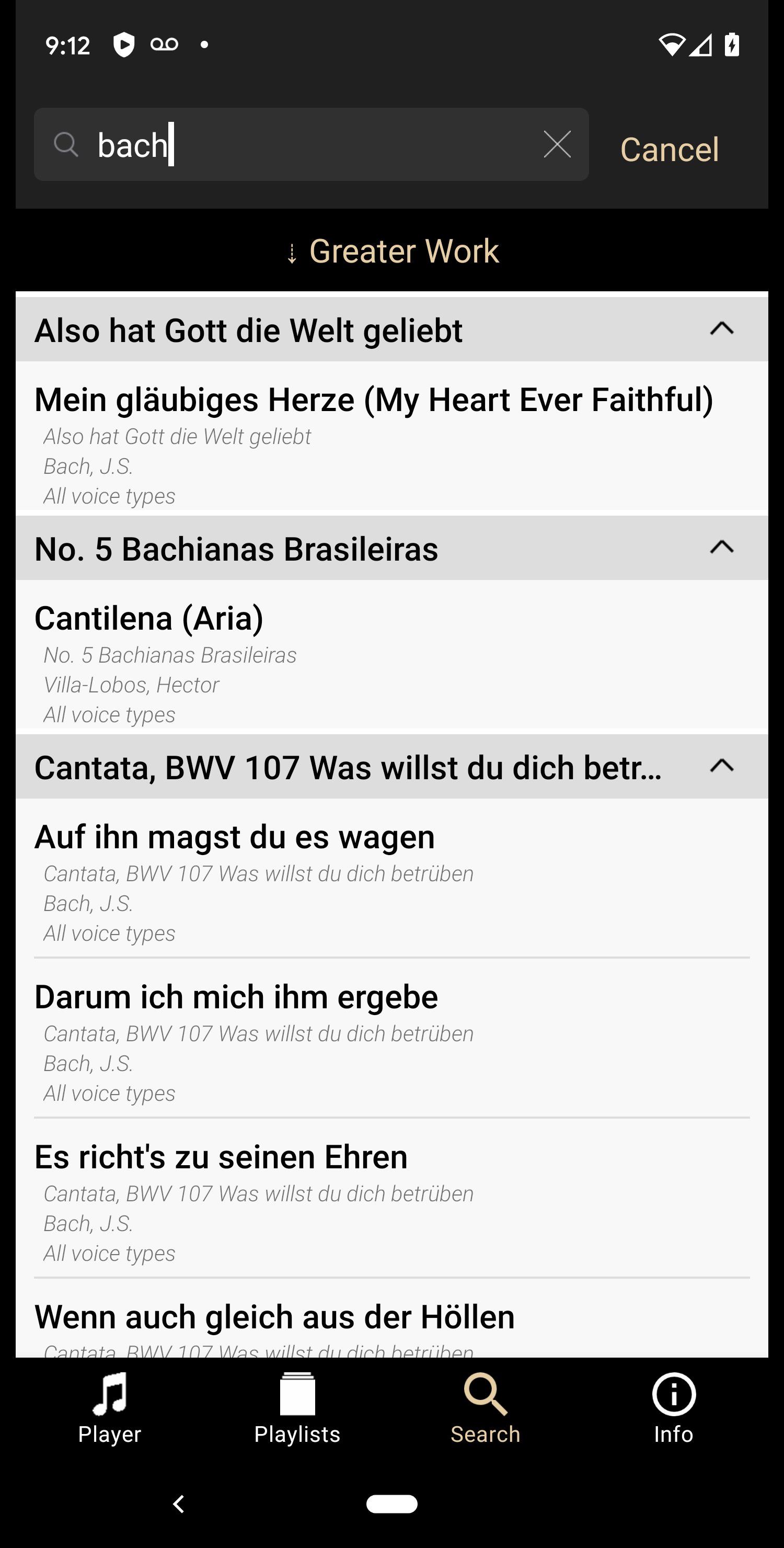
Task: Go to the Search tab
Action: [x=486, y=1408]
